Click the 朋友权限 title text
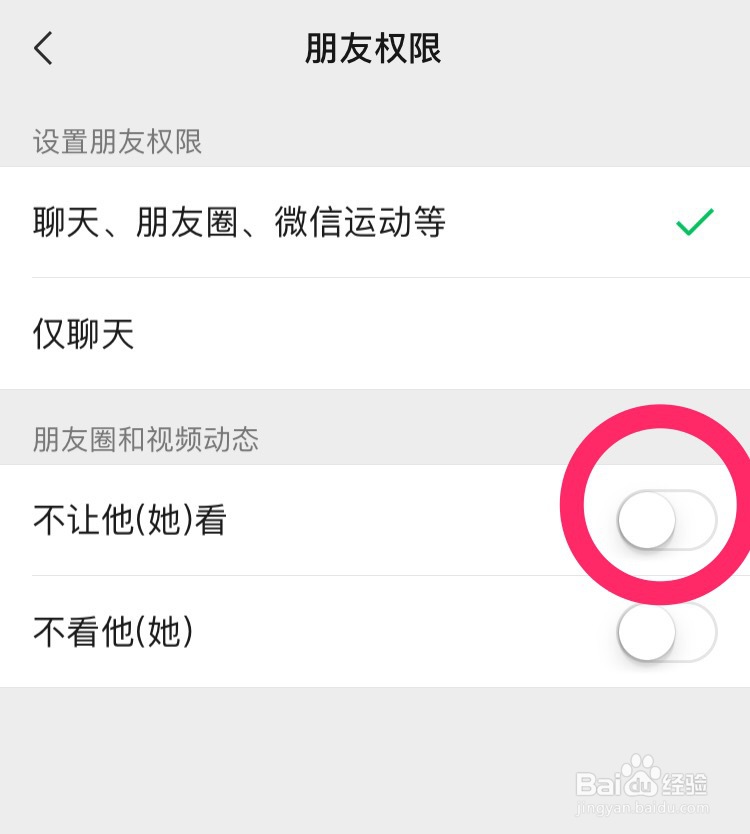The image size is (750, 834). (x=375, y=48)
